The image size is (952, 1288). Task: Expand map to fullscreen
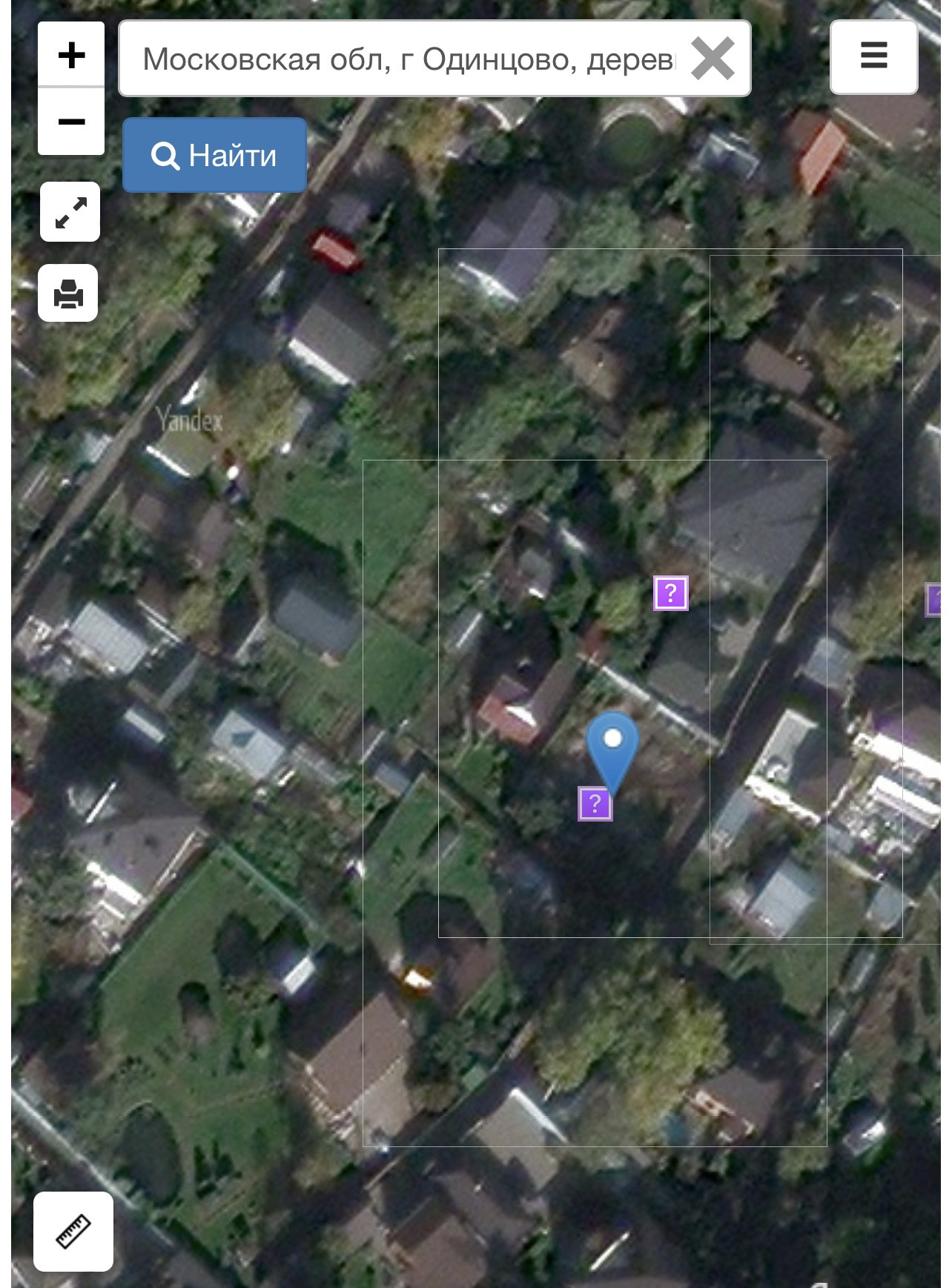tap(70, 212)
